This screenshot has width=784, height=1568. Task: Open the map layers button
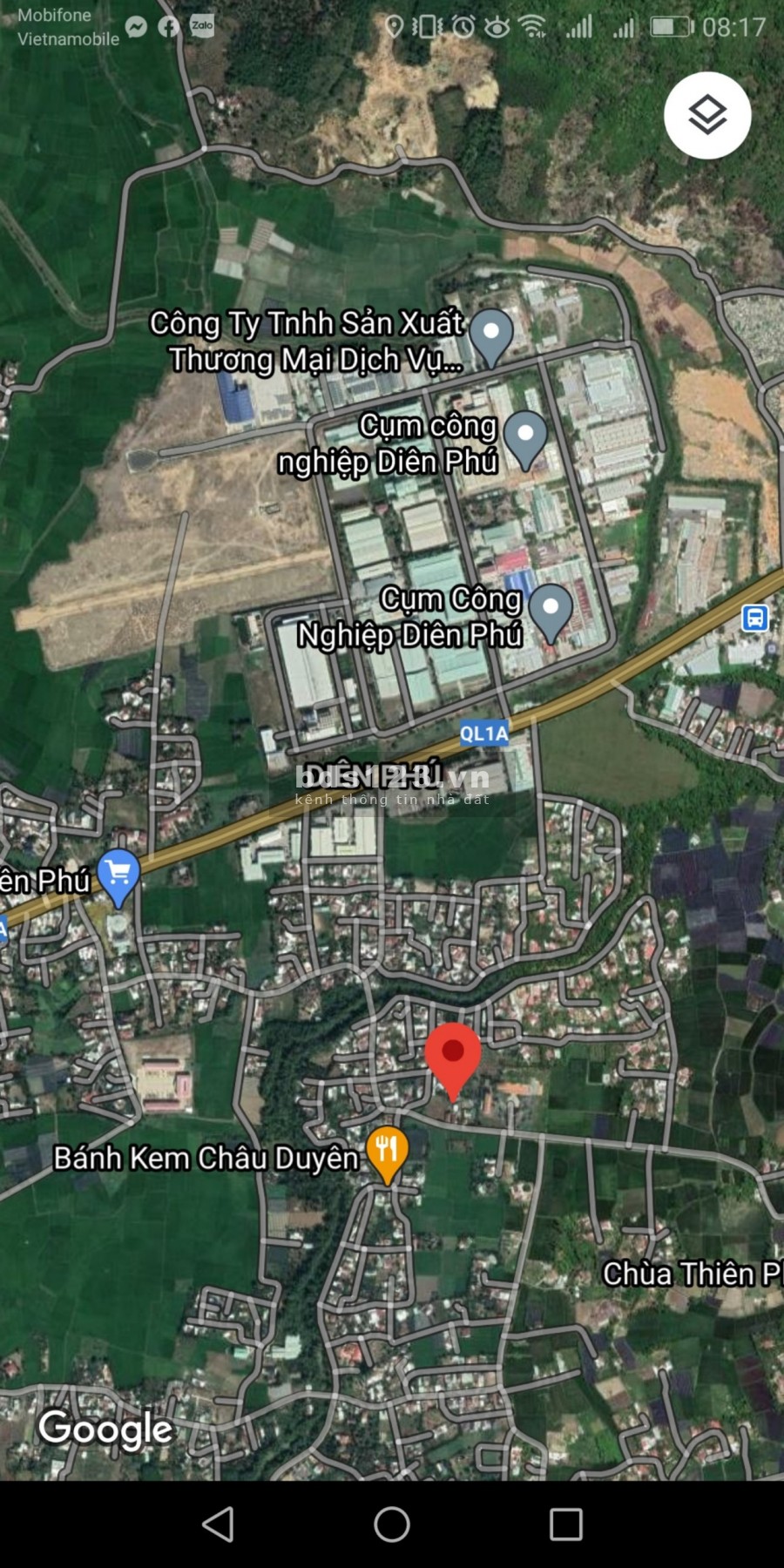pyautogui.click(x=707, y=115)
